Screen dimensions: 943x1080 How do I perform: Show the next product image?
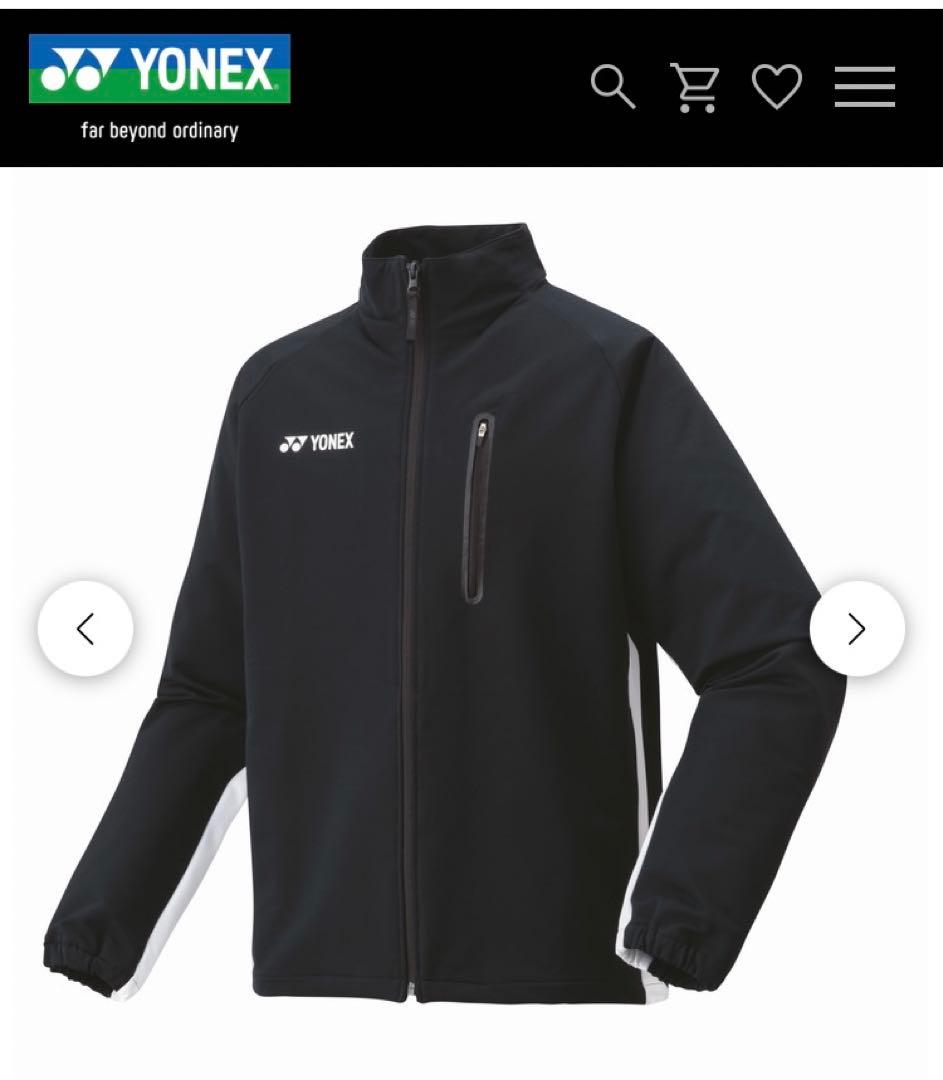857,629
